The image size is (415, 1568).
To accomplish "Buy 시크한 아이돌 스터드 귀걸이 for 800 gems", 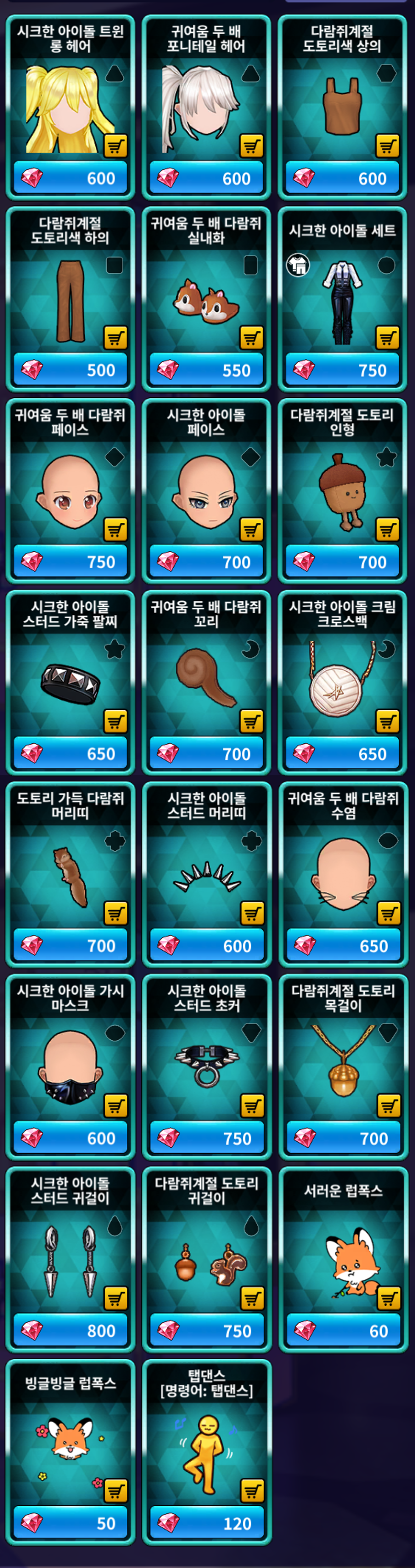I will (x=70, y=1331).
